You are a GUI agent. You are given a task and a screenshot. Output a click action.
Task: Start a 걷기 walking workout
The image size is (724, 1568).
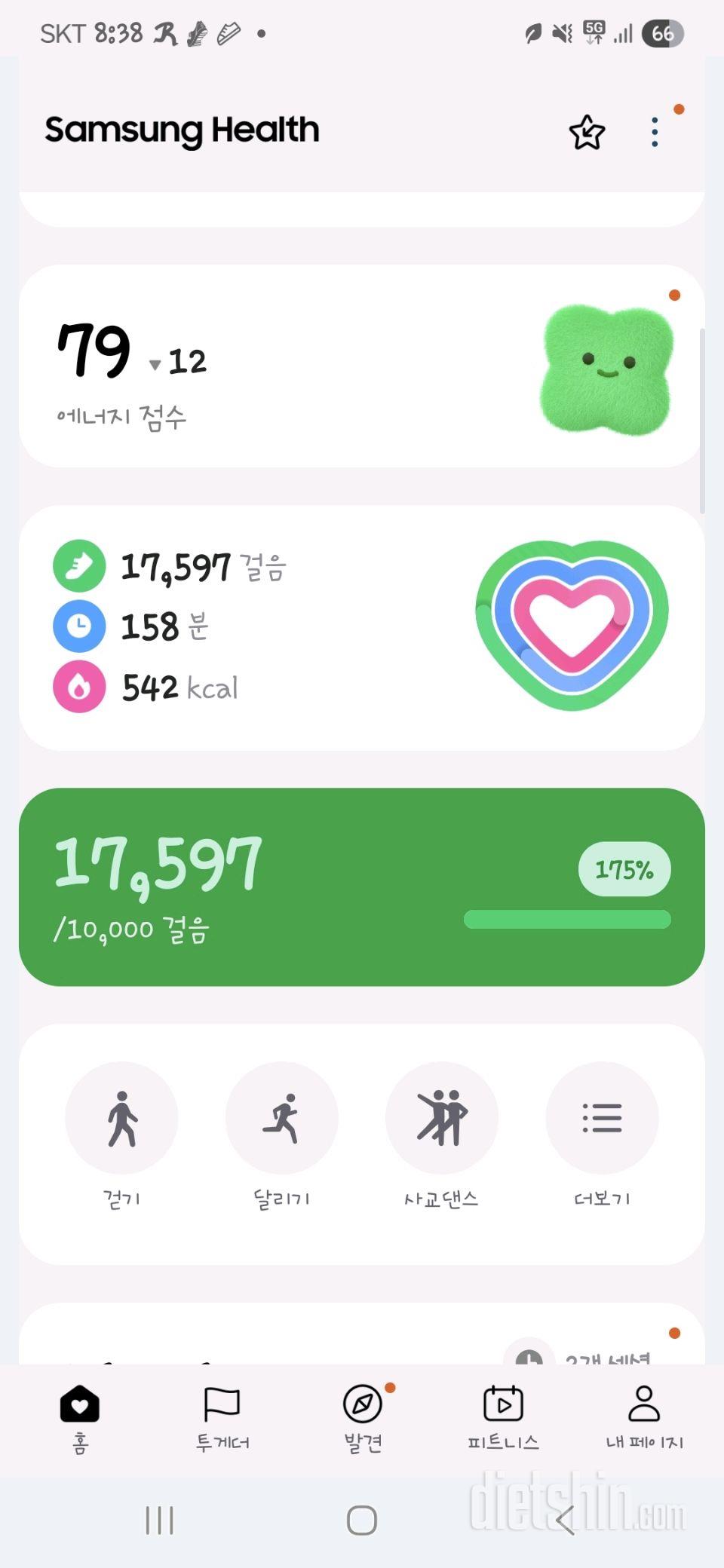[121, 1118]
